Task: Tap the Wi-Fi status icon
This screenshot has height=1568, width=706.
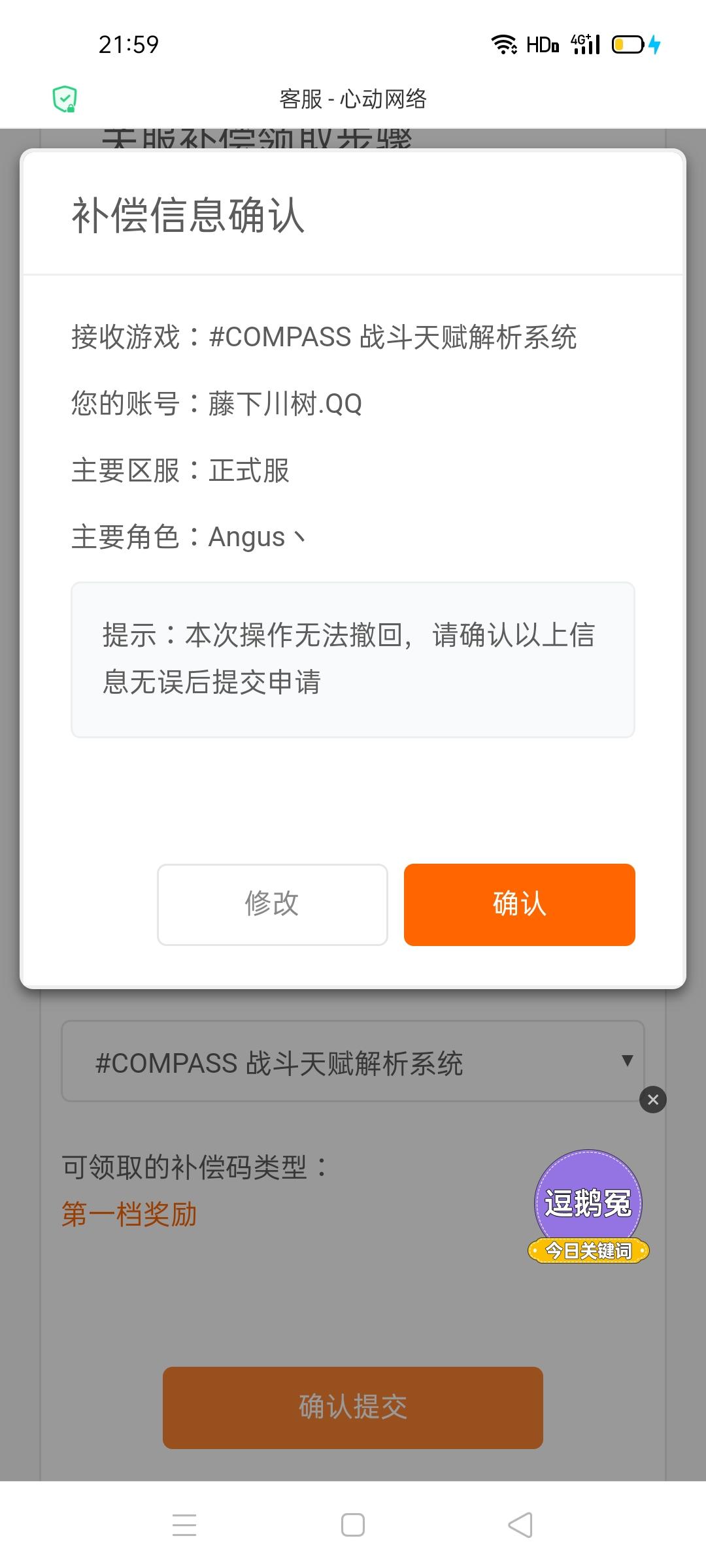Action: pyautogui.click(x=503, y=44)
